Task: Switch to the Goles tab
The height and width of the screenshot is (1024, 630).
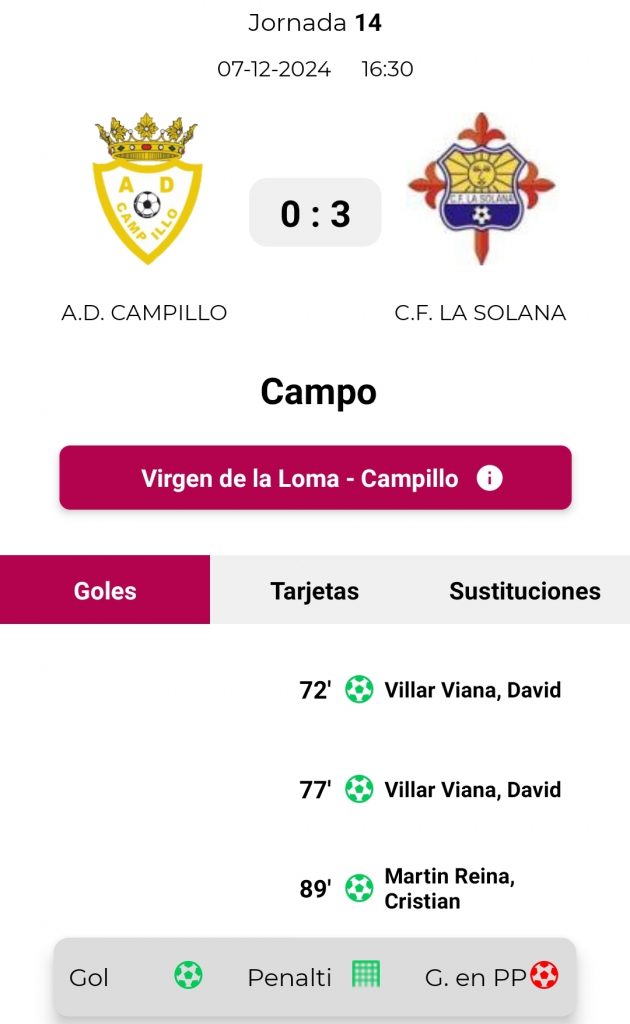Action: pyautogui.click(x=105, y=590)
